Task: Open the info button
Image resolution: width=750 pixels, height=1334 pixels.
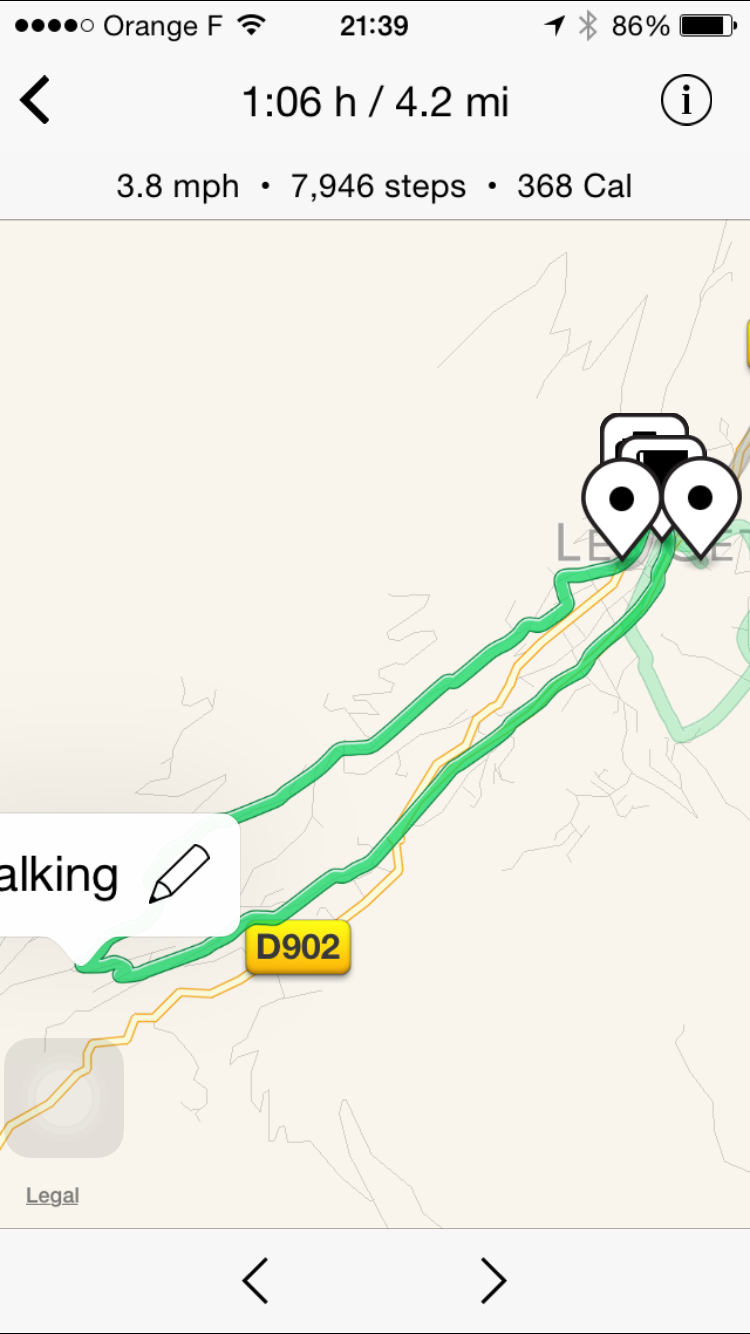Action: [686, 101]
